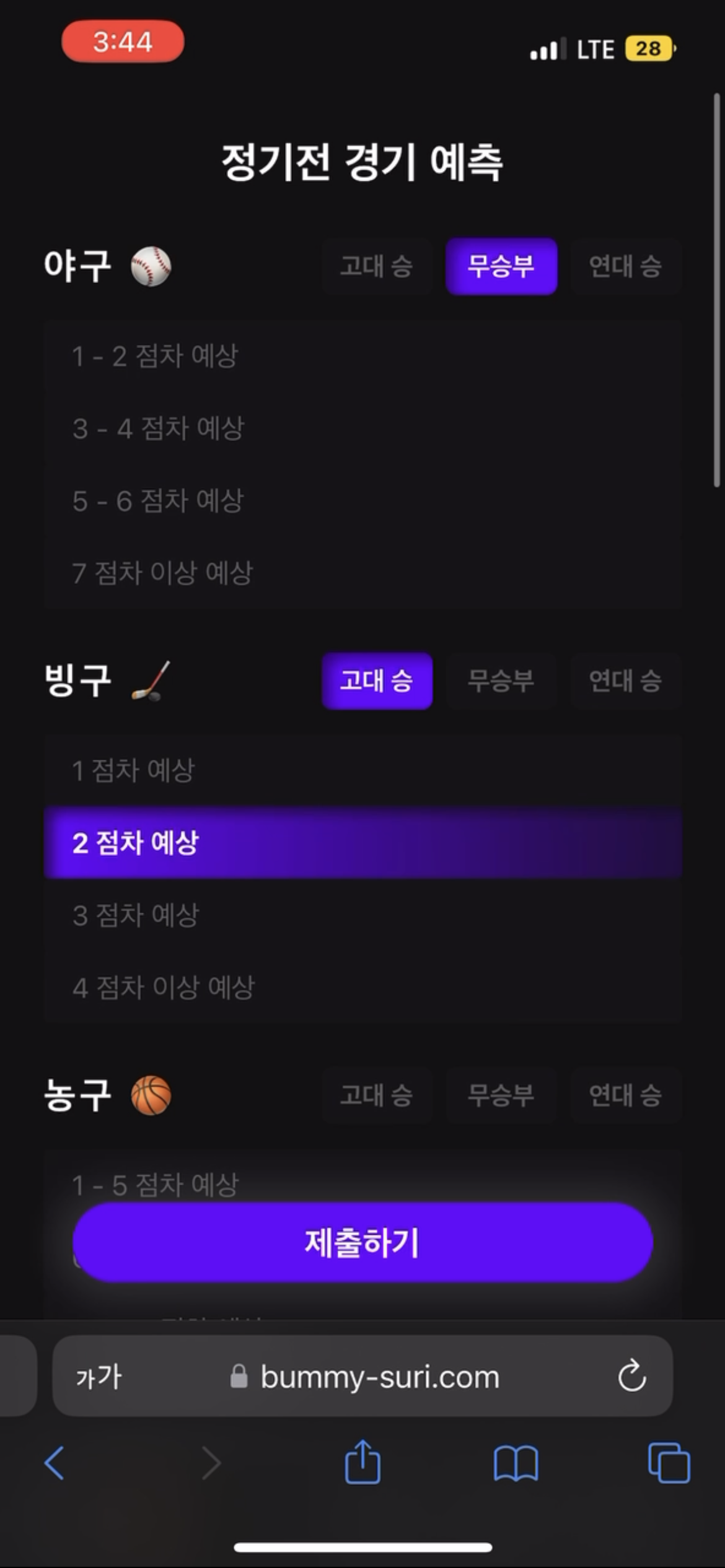Reload the page in Safari

point(631,1376)
